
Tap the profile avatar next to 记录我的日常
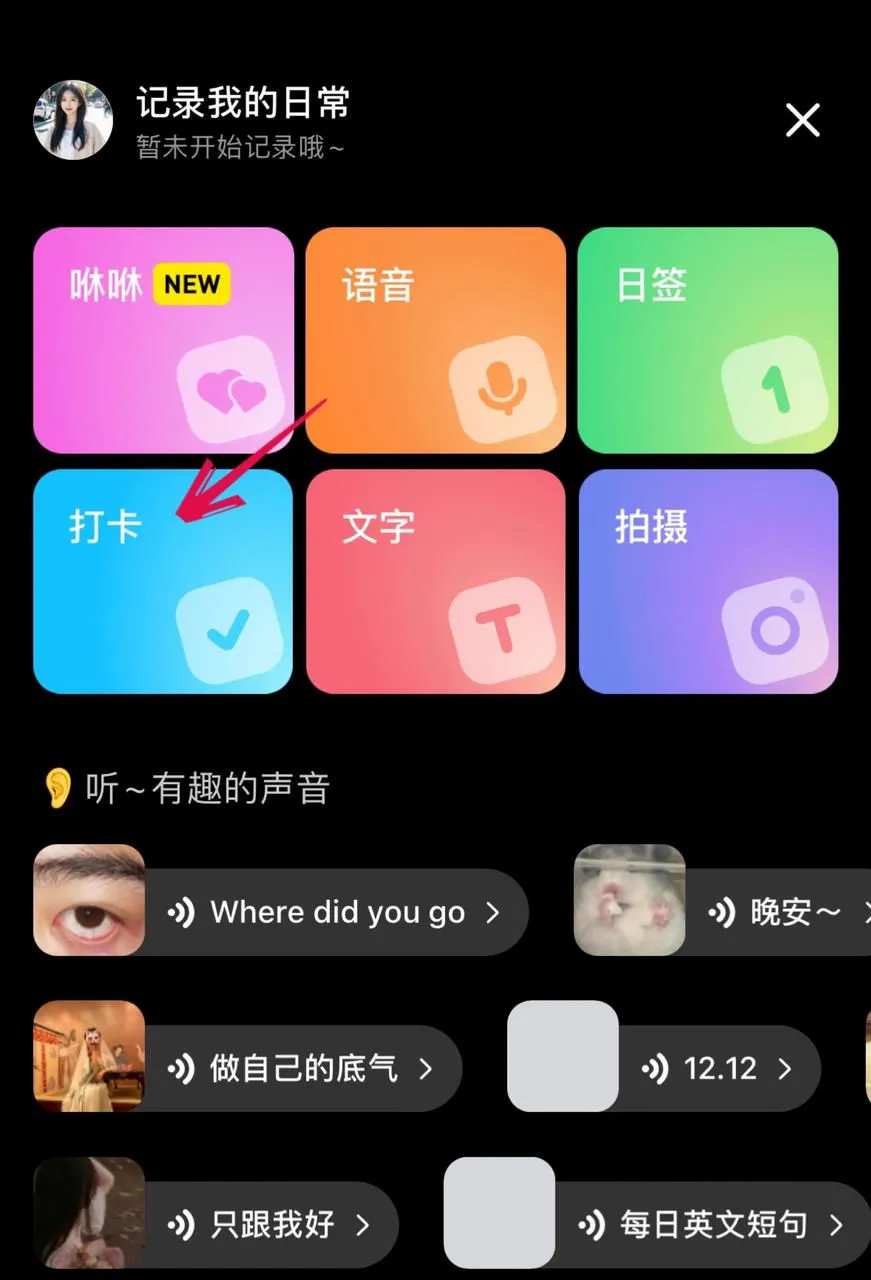73,120
